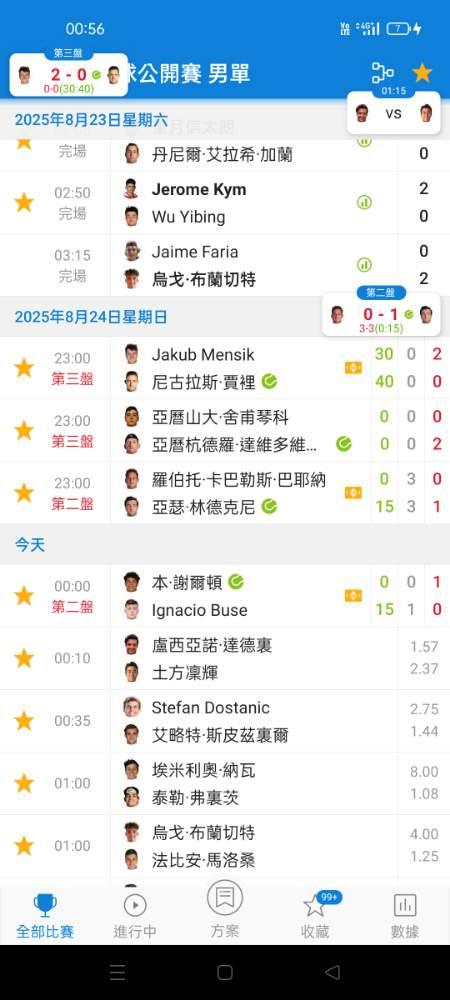Open the Jakub Mensik live match
This screenshot has height=1000, width=450.
pos(225,367)
